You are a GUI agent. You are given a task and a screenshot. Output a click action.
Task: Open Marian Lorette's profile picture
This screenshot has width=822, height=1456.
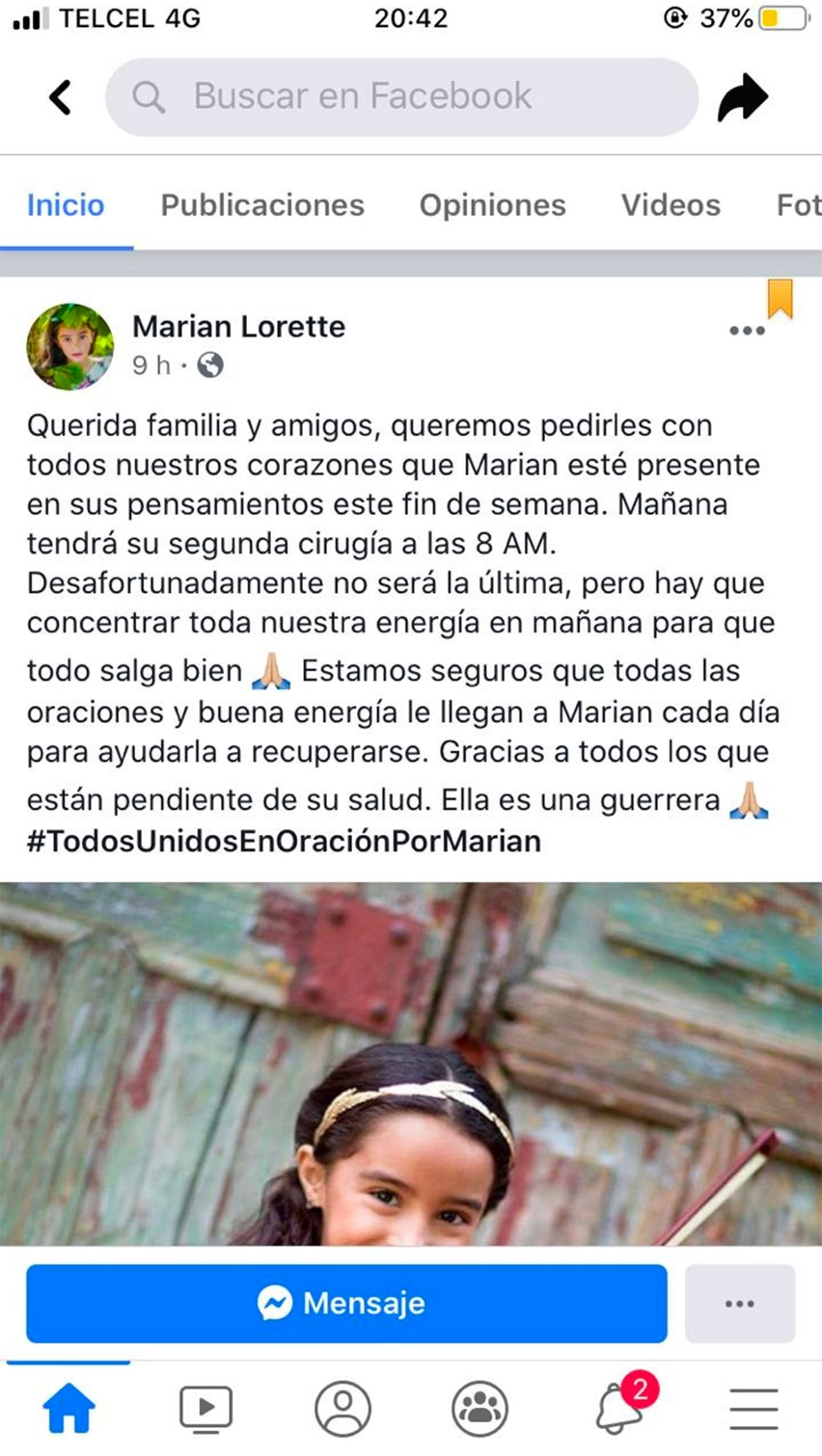pos(70,347)
